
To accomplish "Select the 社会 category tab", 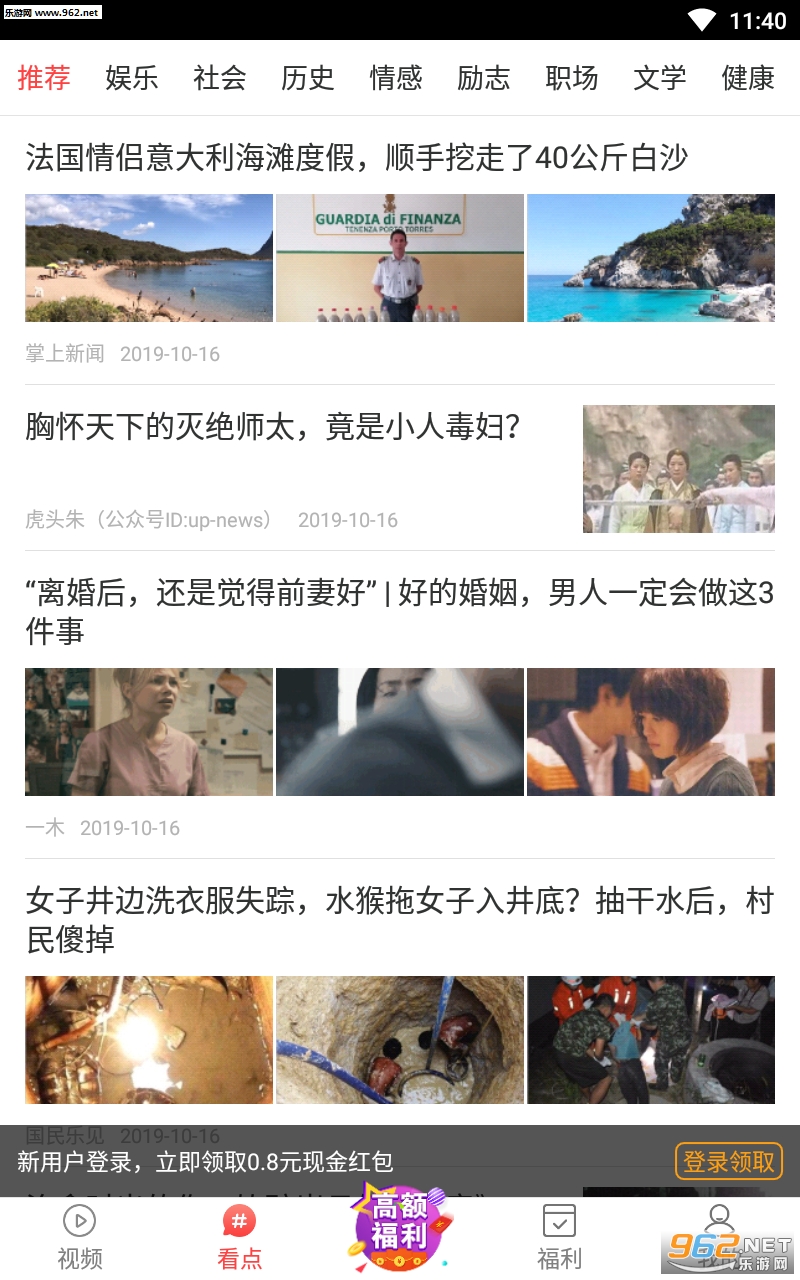I will [220, 78].
